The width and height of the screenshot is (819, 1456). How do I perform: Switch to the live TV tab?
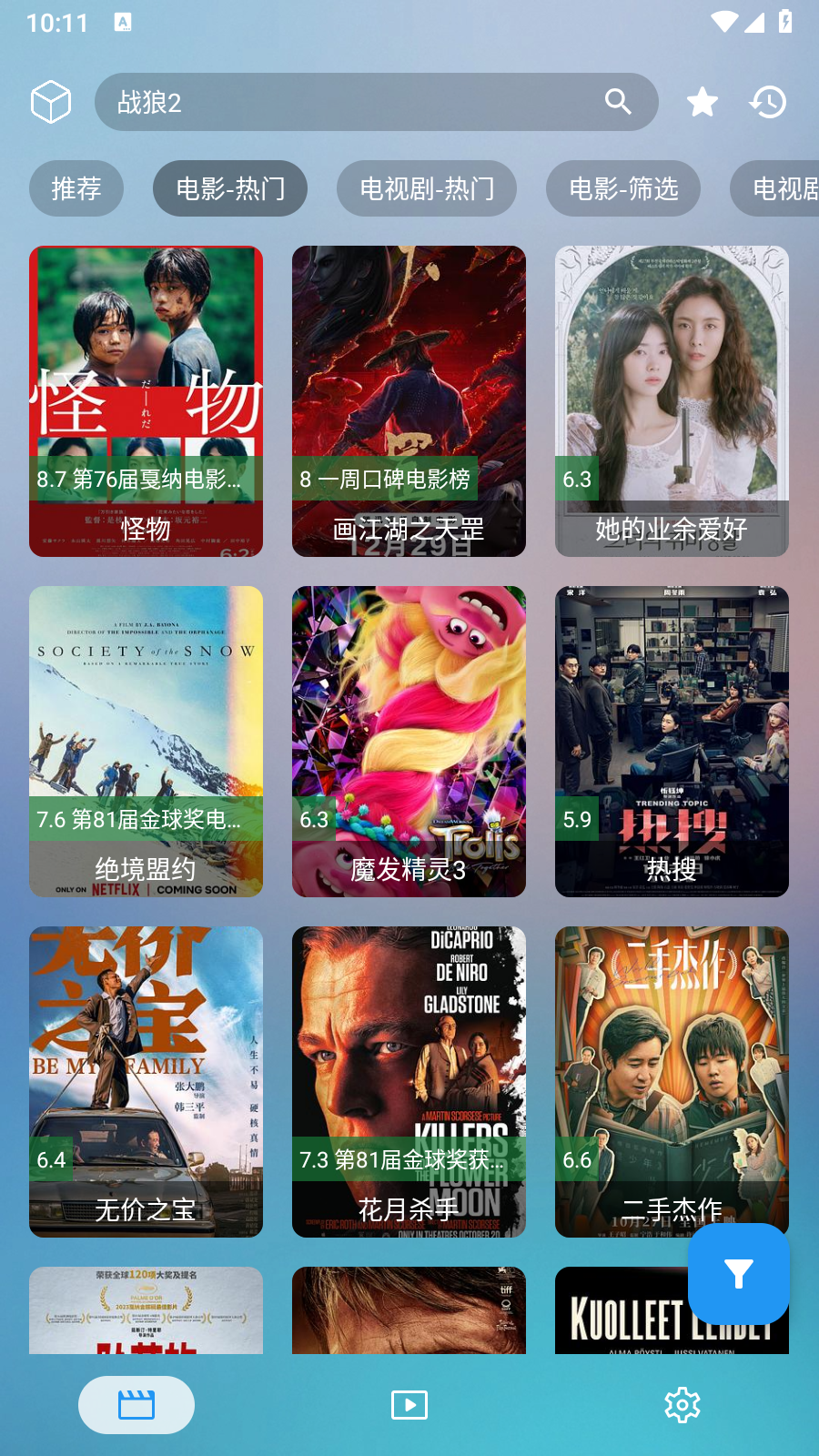click(x=409, y=1405)
